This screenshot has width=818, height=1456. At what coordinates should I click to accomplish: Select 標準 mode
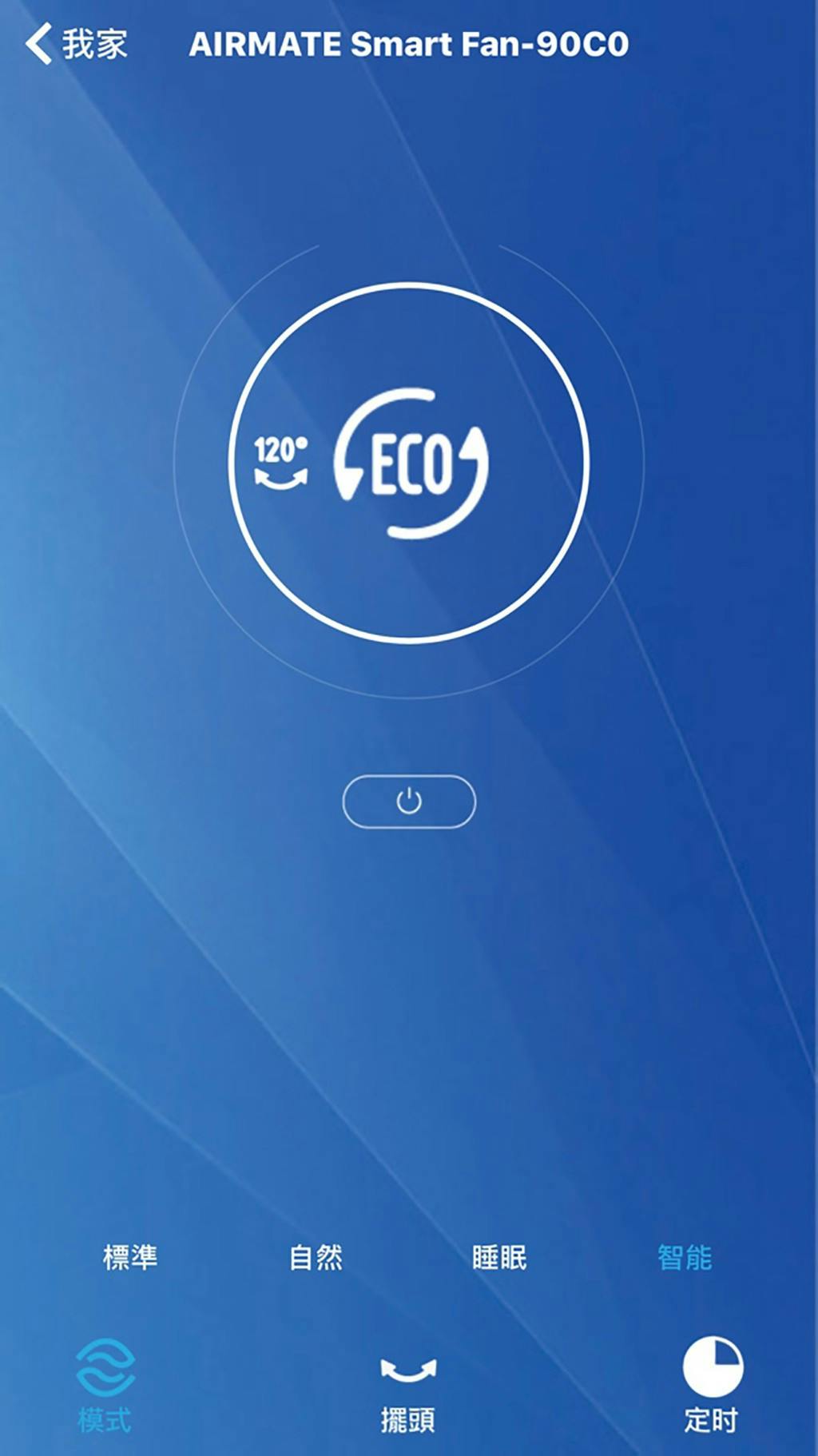(130, 1257)
